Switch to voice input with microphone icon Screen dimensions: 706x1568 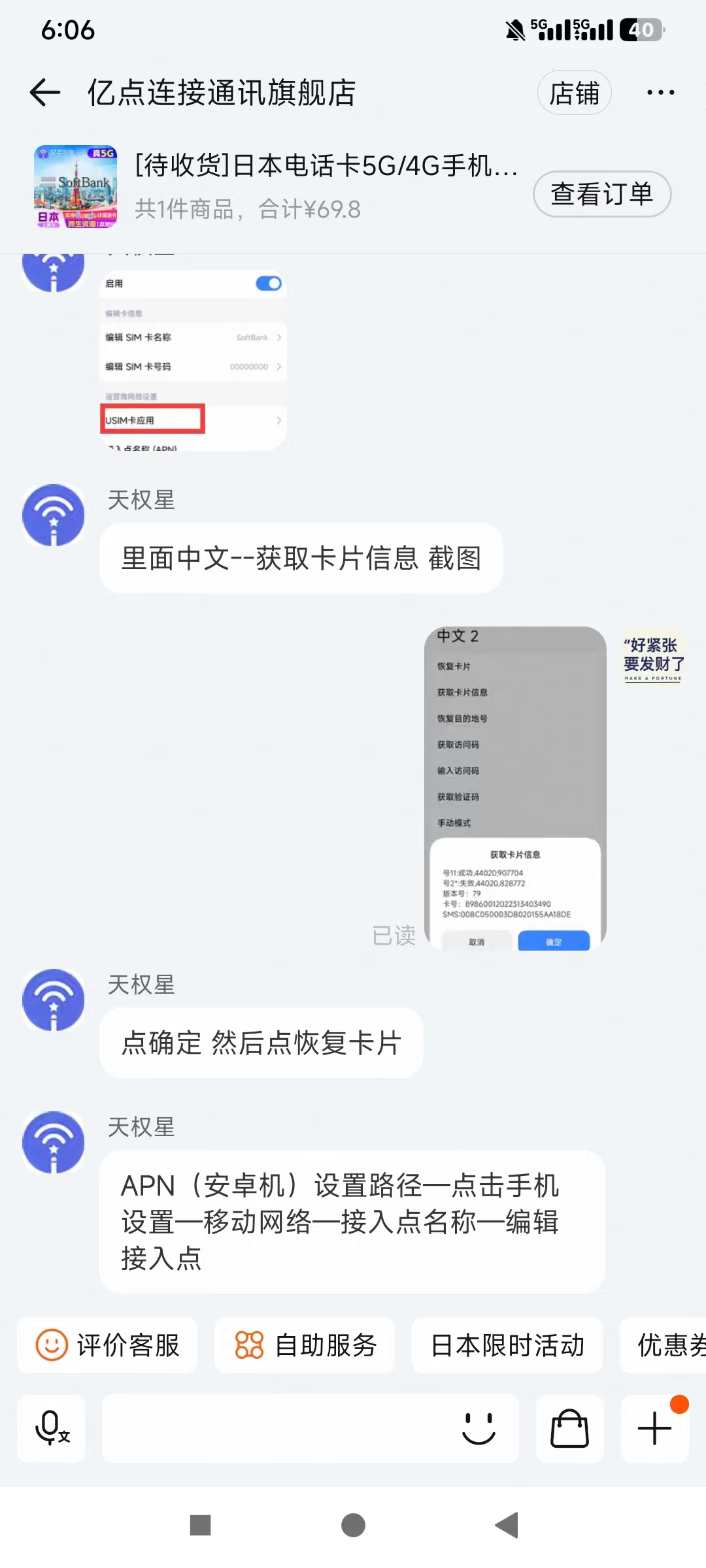(52, 1428)
